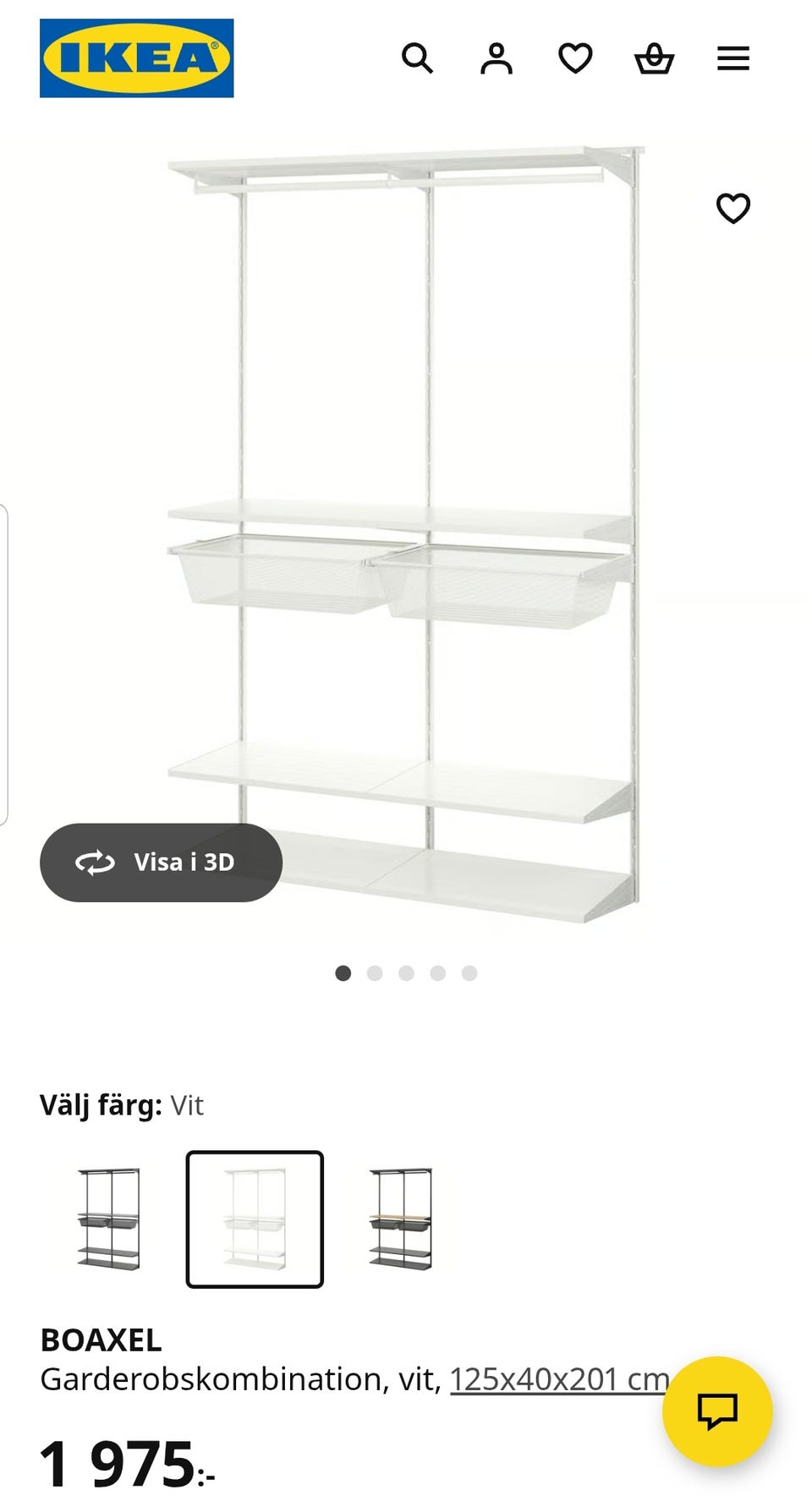Open your account profile

497,58
